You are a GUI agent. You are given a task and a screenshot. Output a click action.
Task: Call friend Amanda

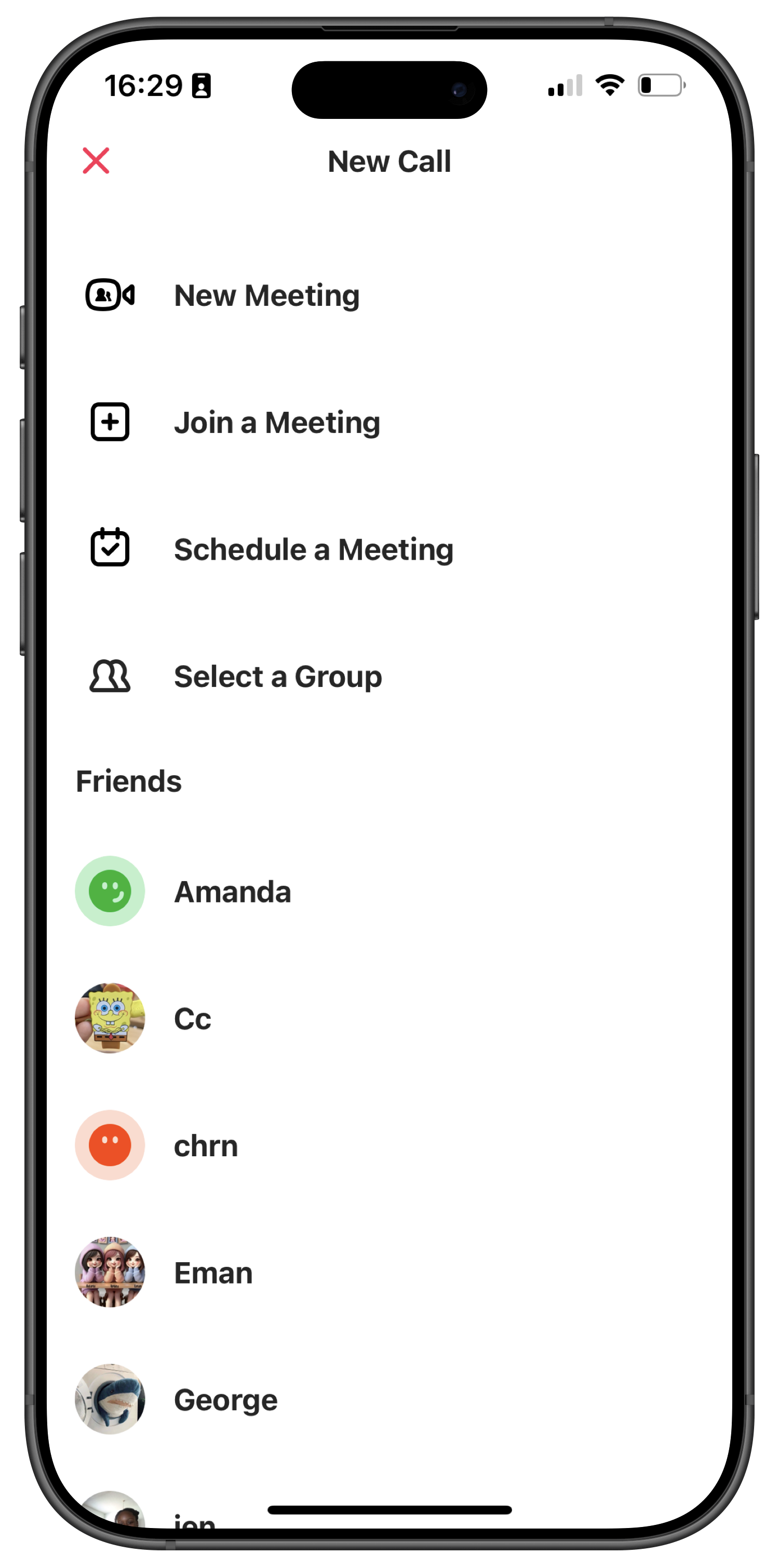point(232,892)
